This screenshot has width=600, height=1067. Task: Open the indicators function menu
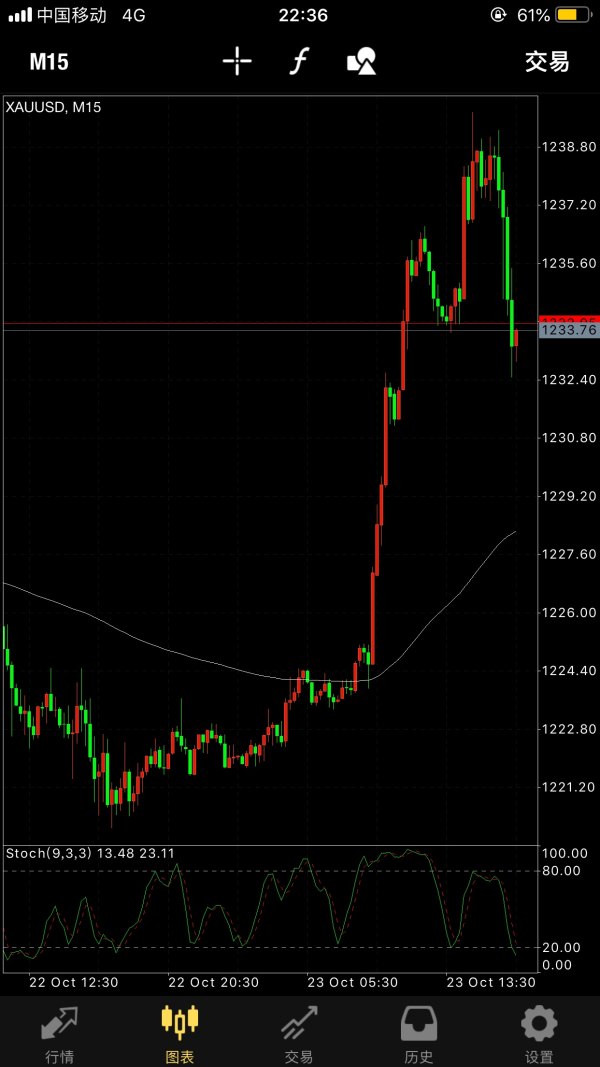(298, 62)
